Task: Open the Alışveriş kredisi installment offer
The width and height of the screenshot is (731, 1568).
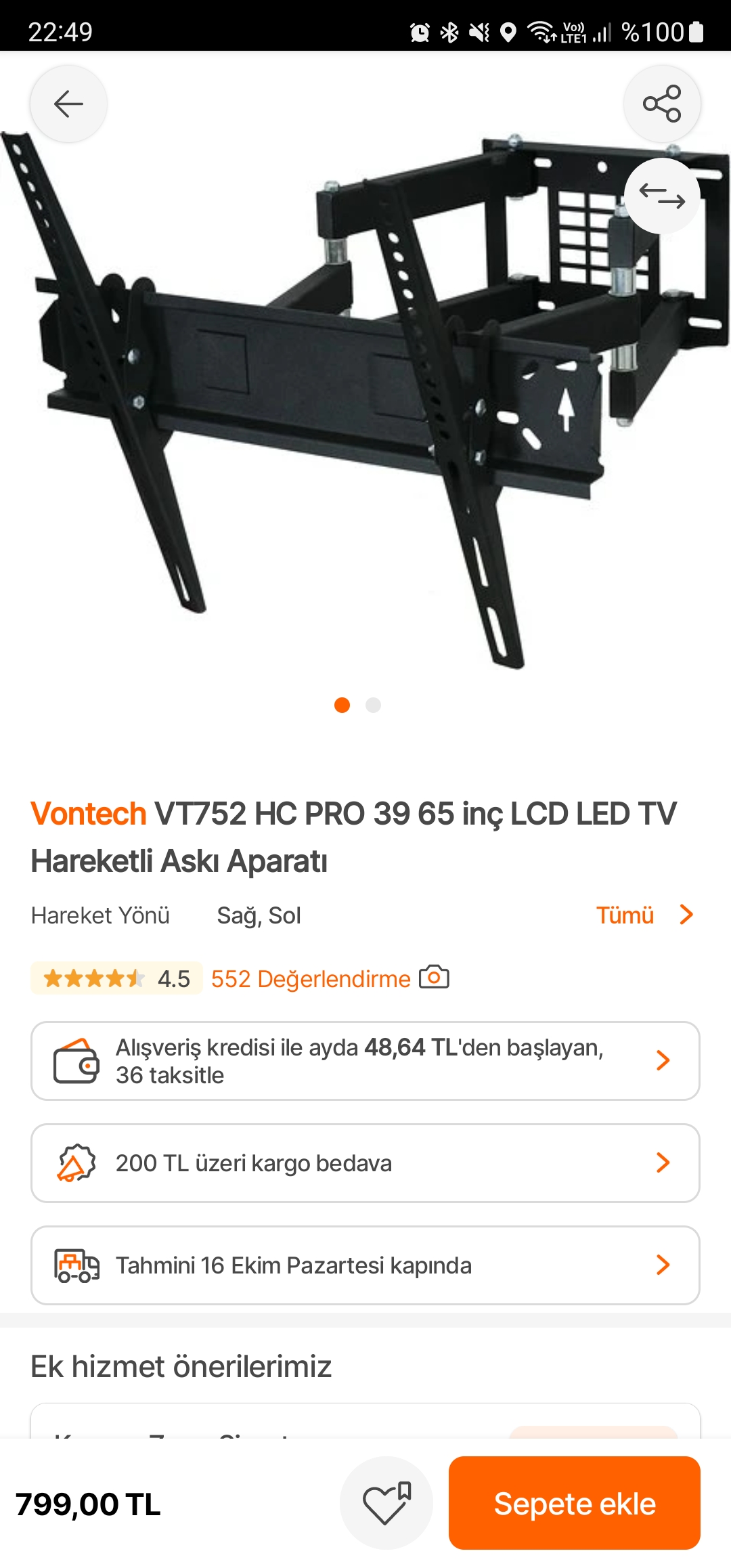Action: click(365, 1061)
